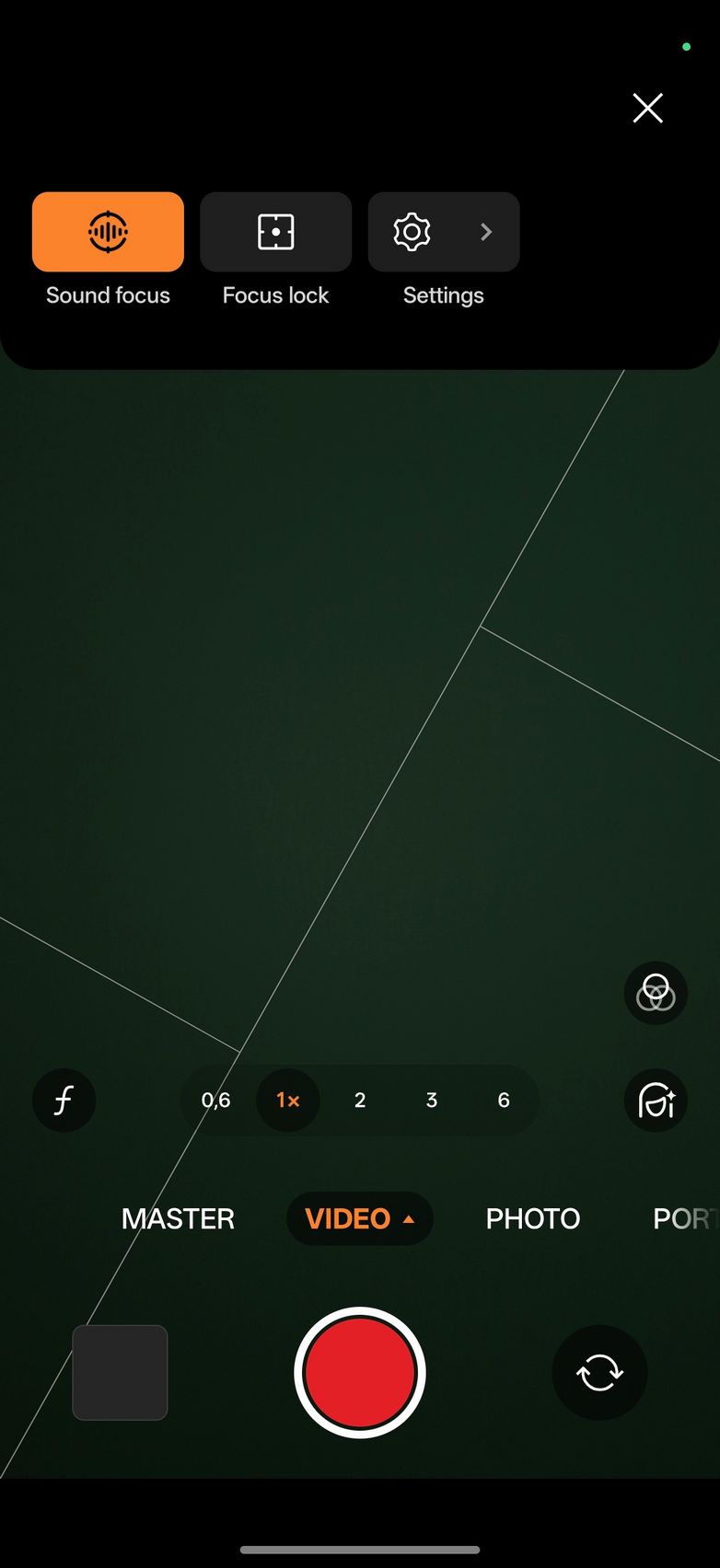
Task: Set zoom to 6x
Action: (504, 1101)
